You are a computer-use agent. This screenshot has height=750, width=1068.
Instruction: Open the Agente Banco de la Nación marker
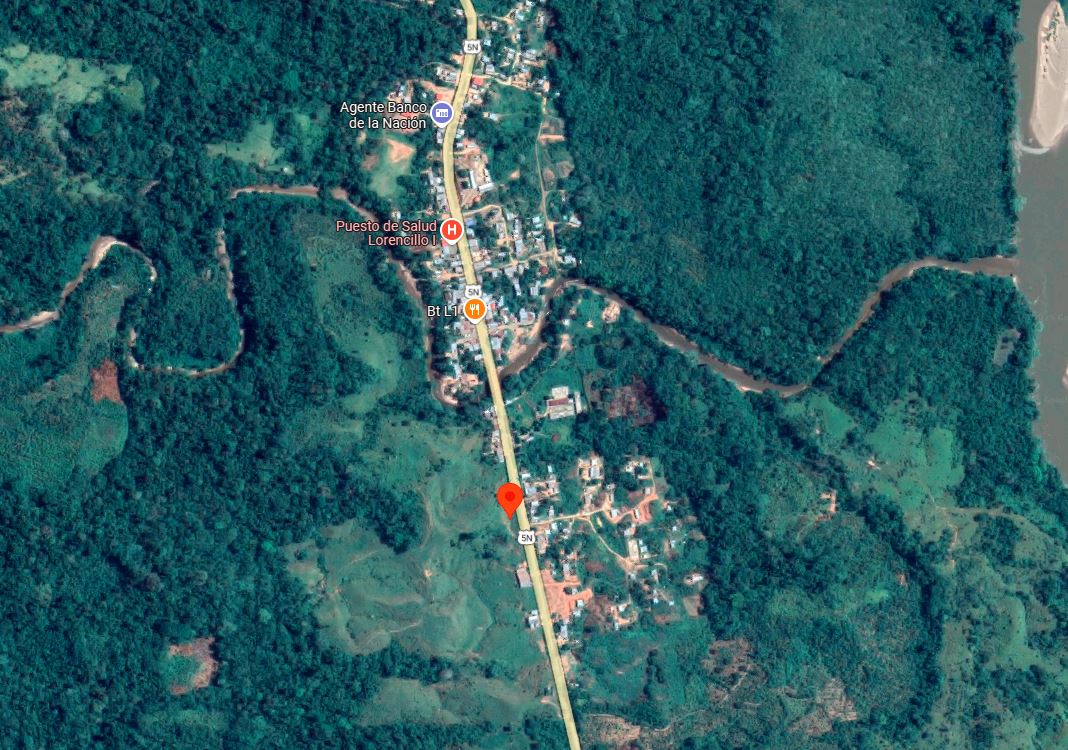click(442, 114)
